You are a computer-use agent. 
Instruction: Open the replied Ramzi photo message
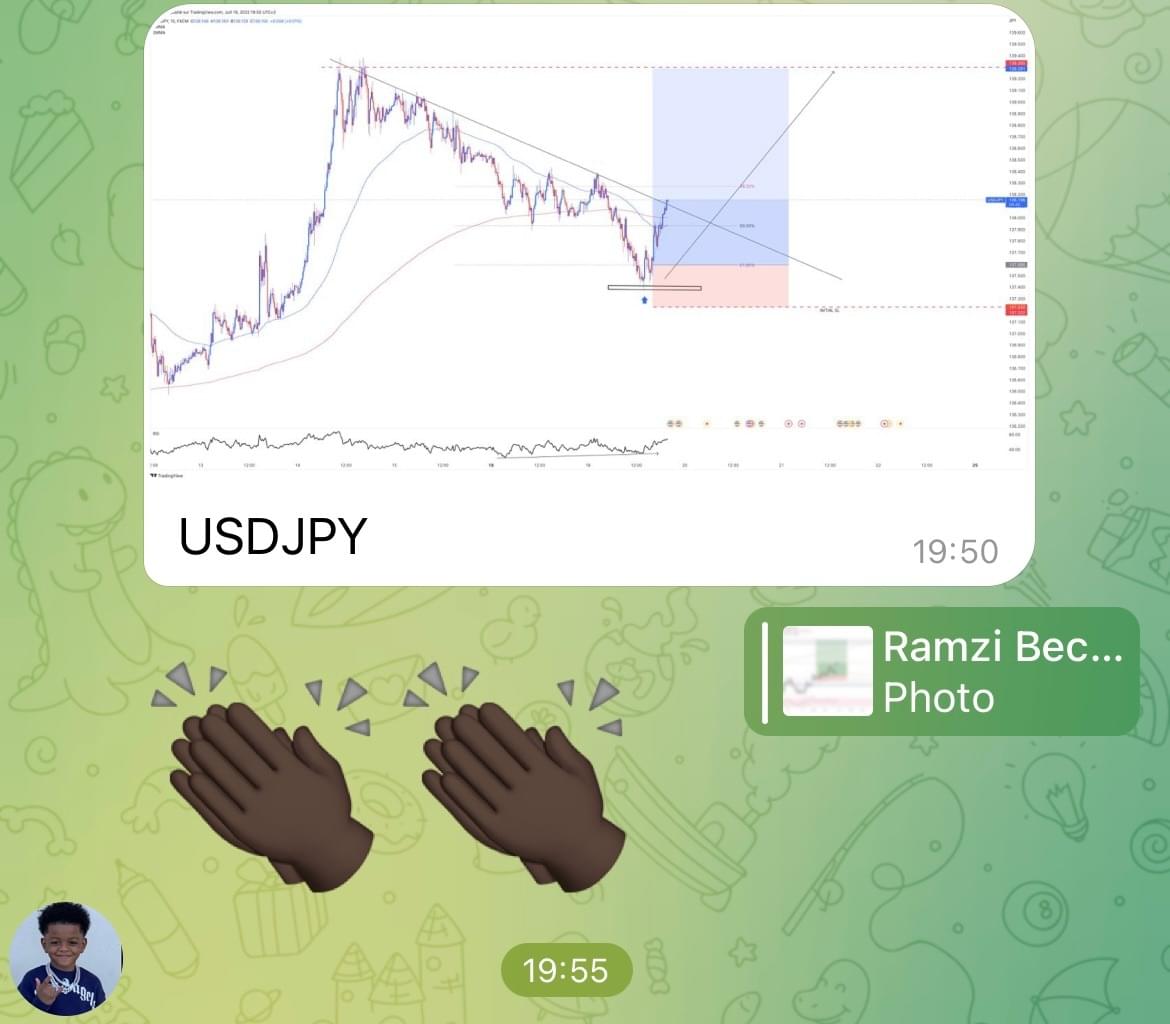pos(940,671)
